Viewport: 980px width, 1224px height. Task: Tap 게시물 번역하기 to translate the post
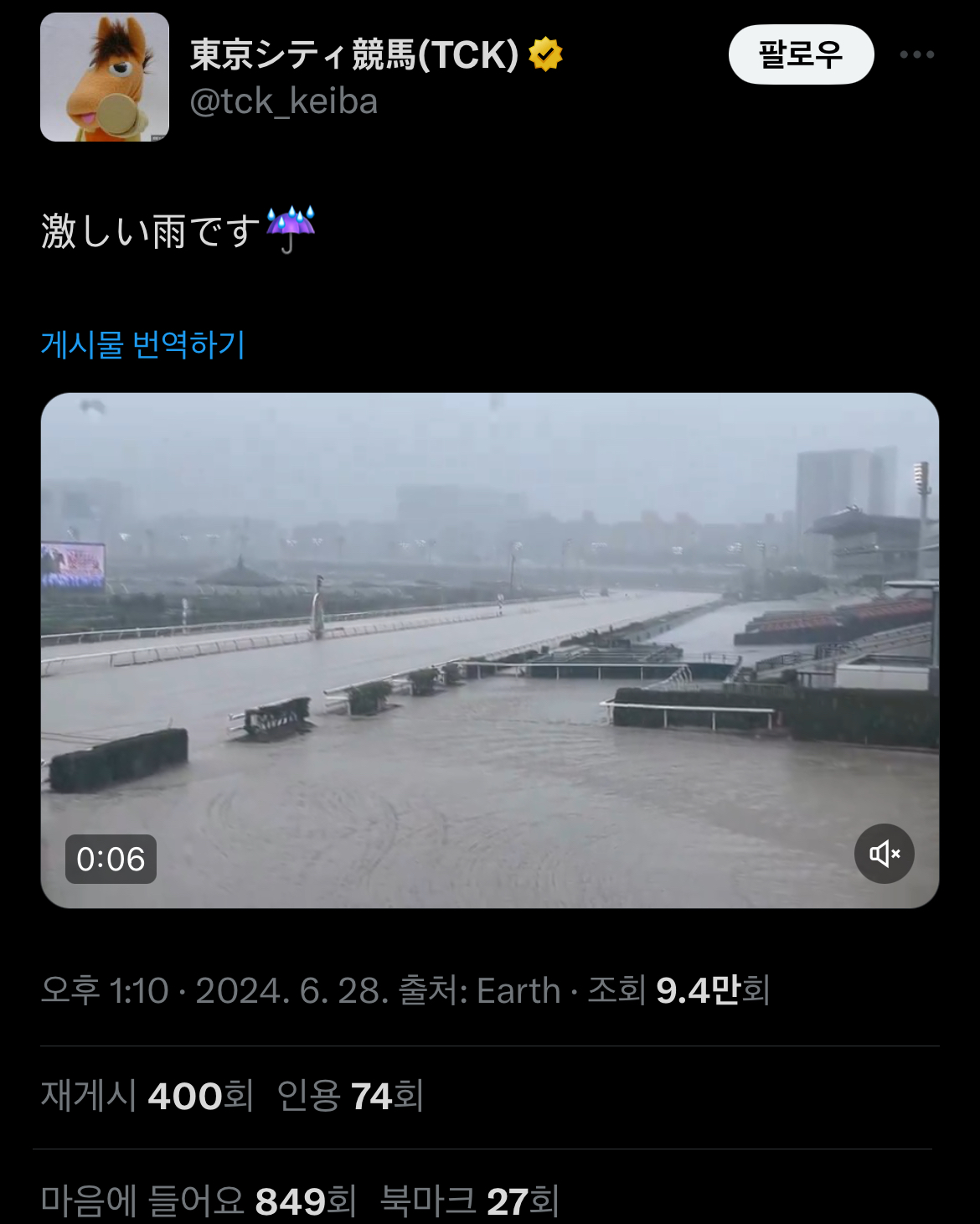point(142,344)
